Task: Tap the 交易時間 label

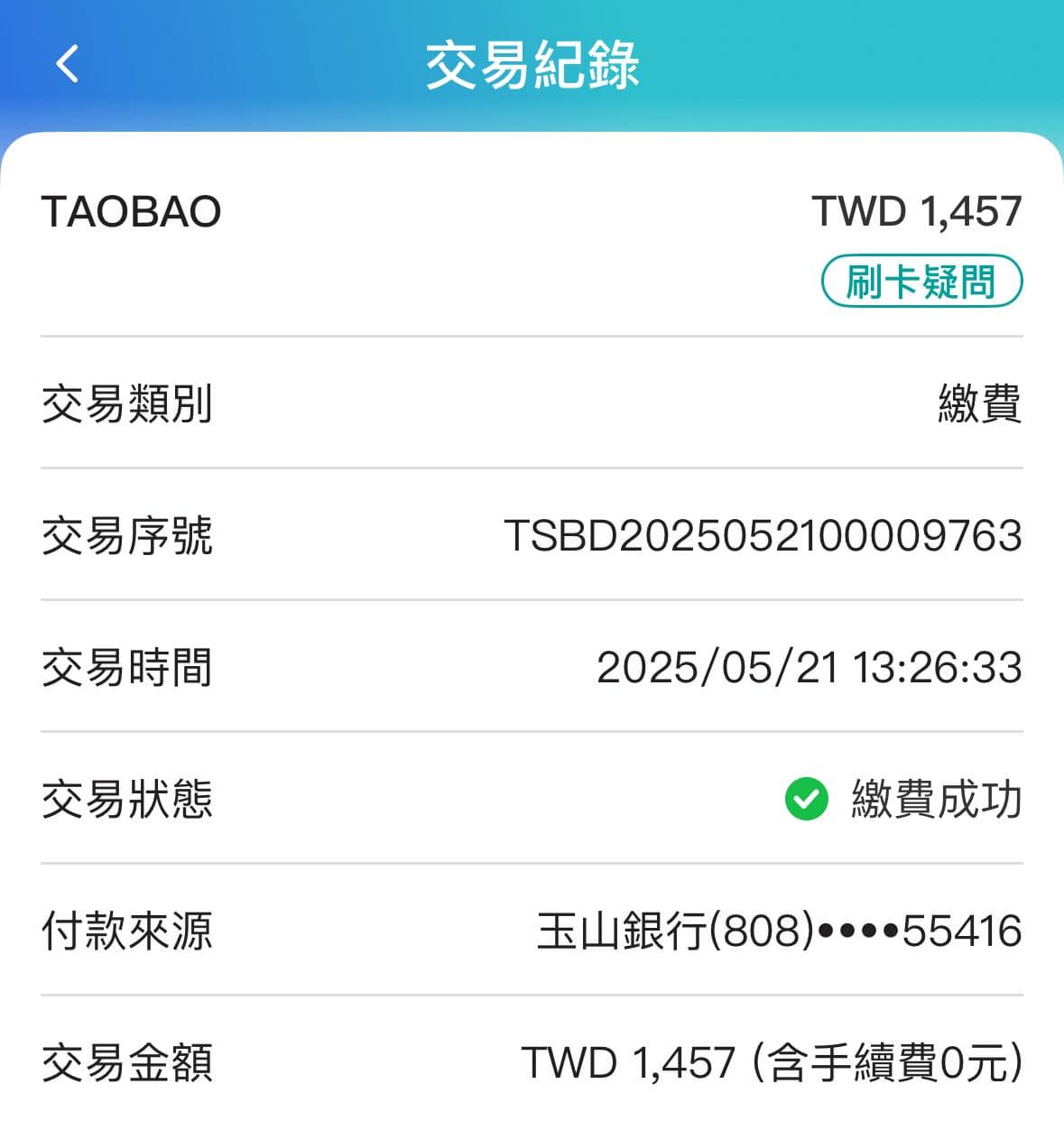Action: coord(127,666)
